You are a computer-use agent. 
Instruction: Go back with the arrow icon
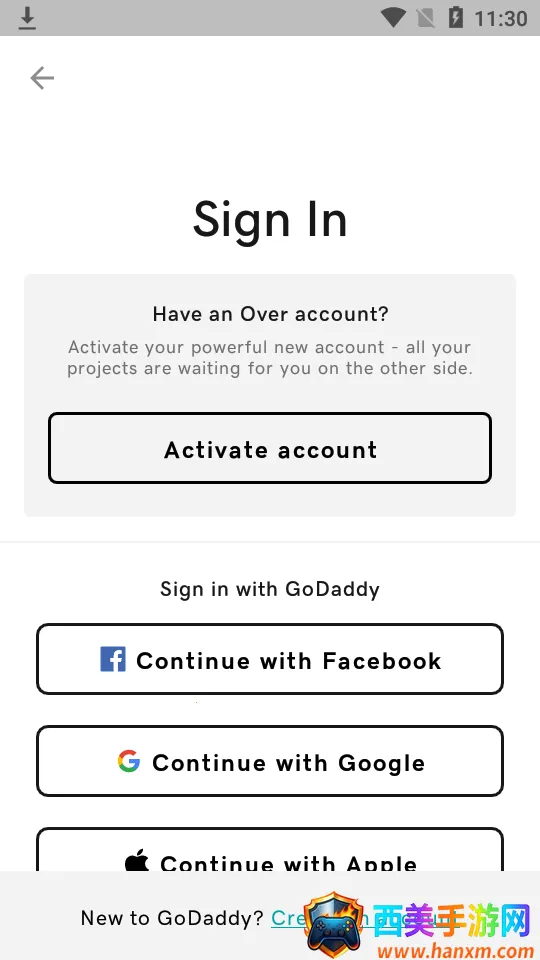[x=42, y=78]
